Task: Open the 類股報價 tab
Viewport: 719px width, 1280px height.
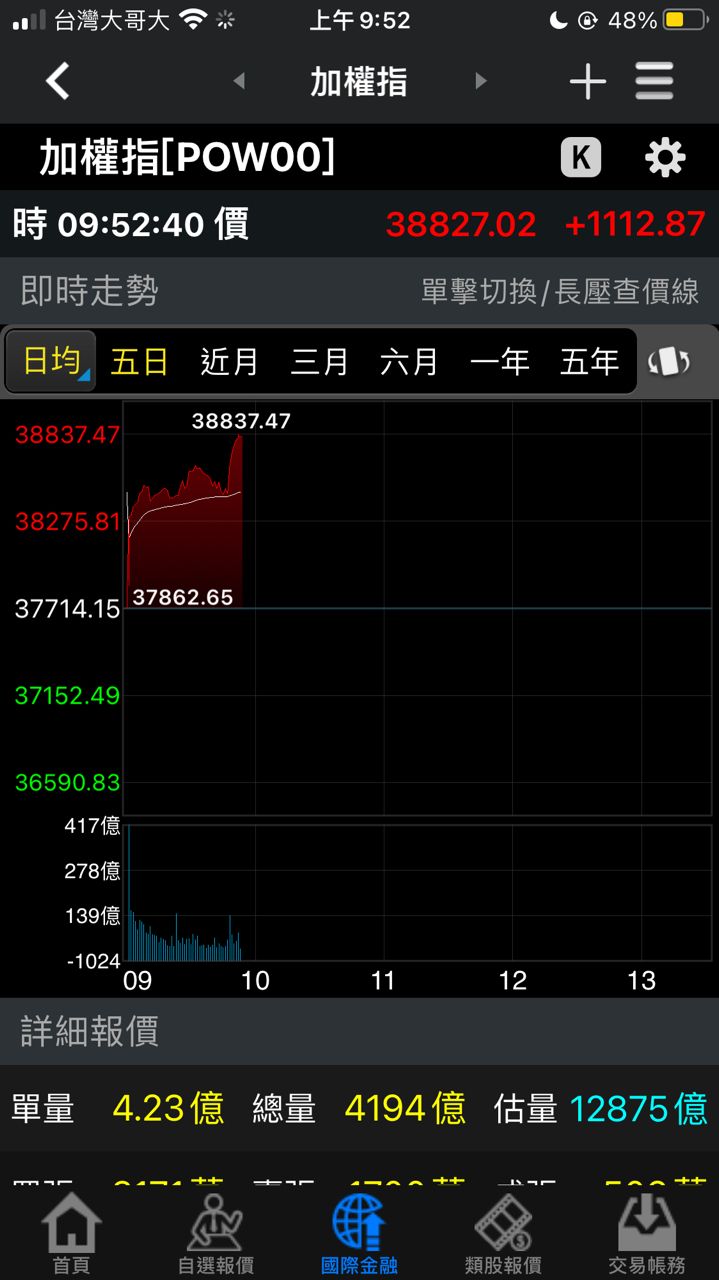Action: tap(503, 1235)
